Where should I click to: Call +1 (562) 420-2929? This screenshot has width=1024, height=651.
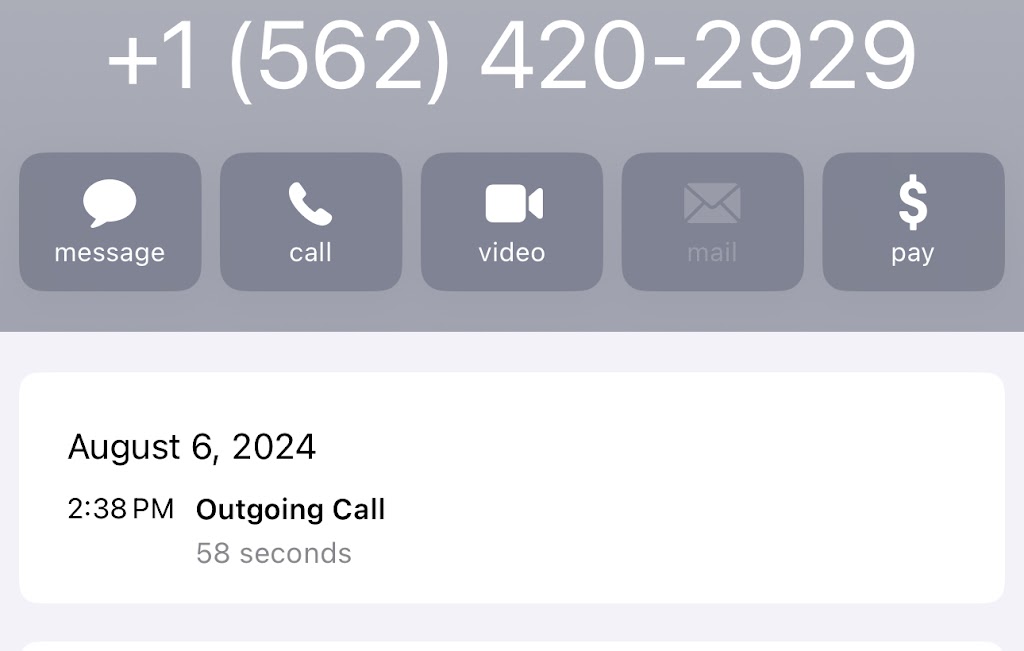coord(311,222)
